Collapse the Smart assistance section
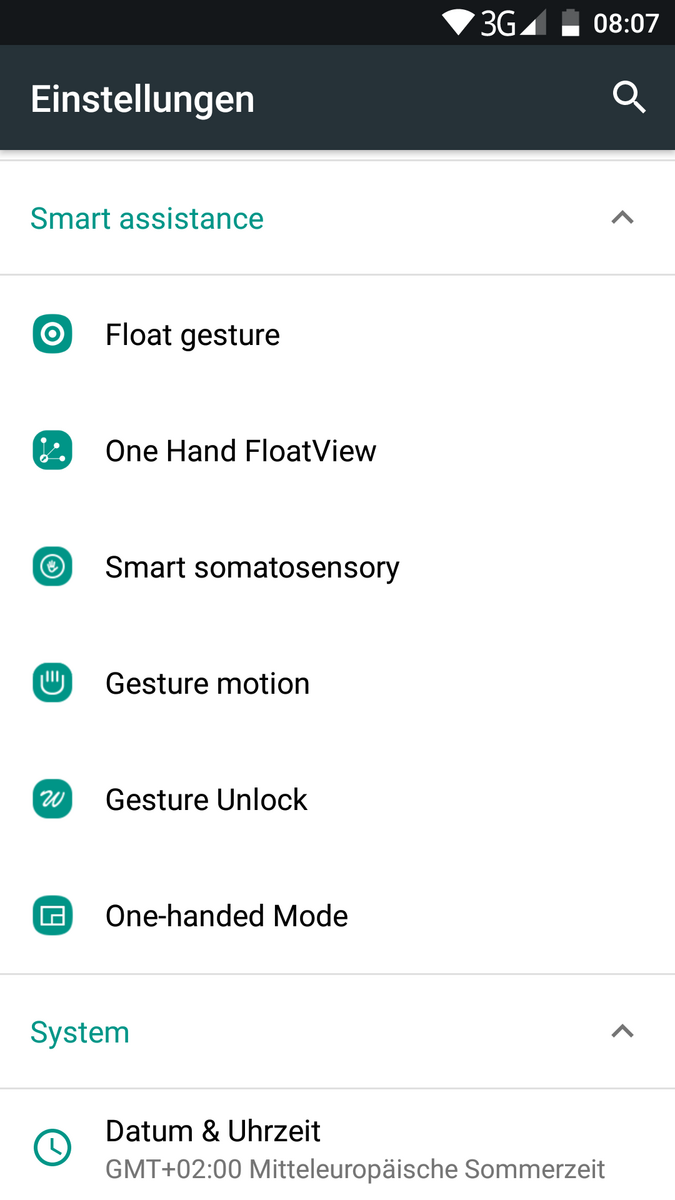 [622, 218]
